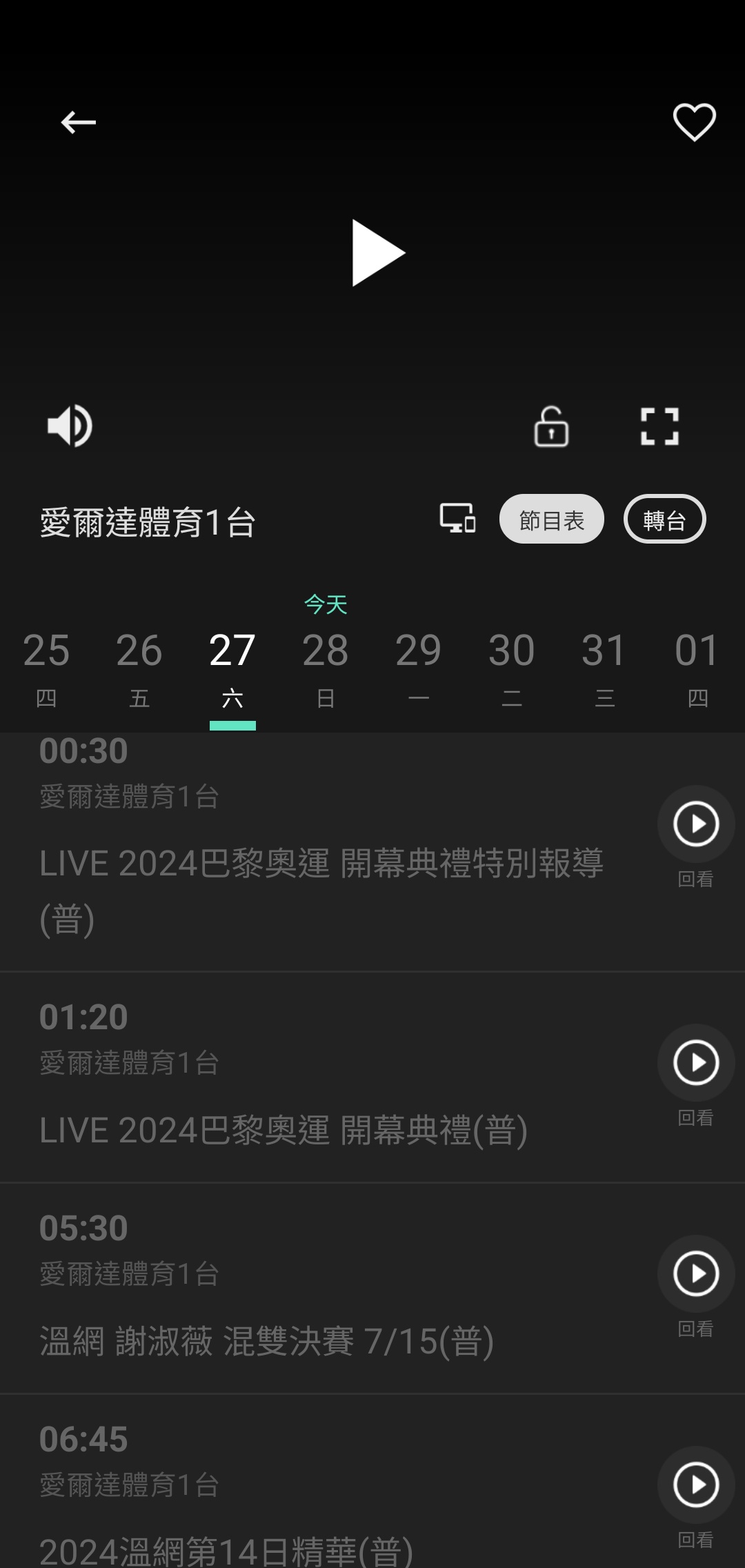745x1568 pixels.
Task: Open the 節目表 program guide
Action: click(x=551, y=519)
